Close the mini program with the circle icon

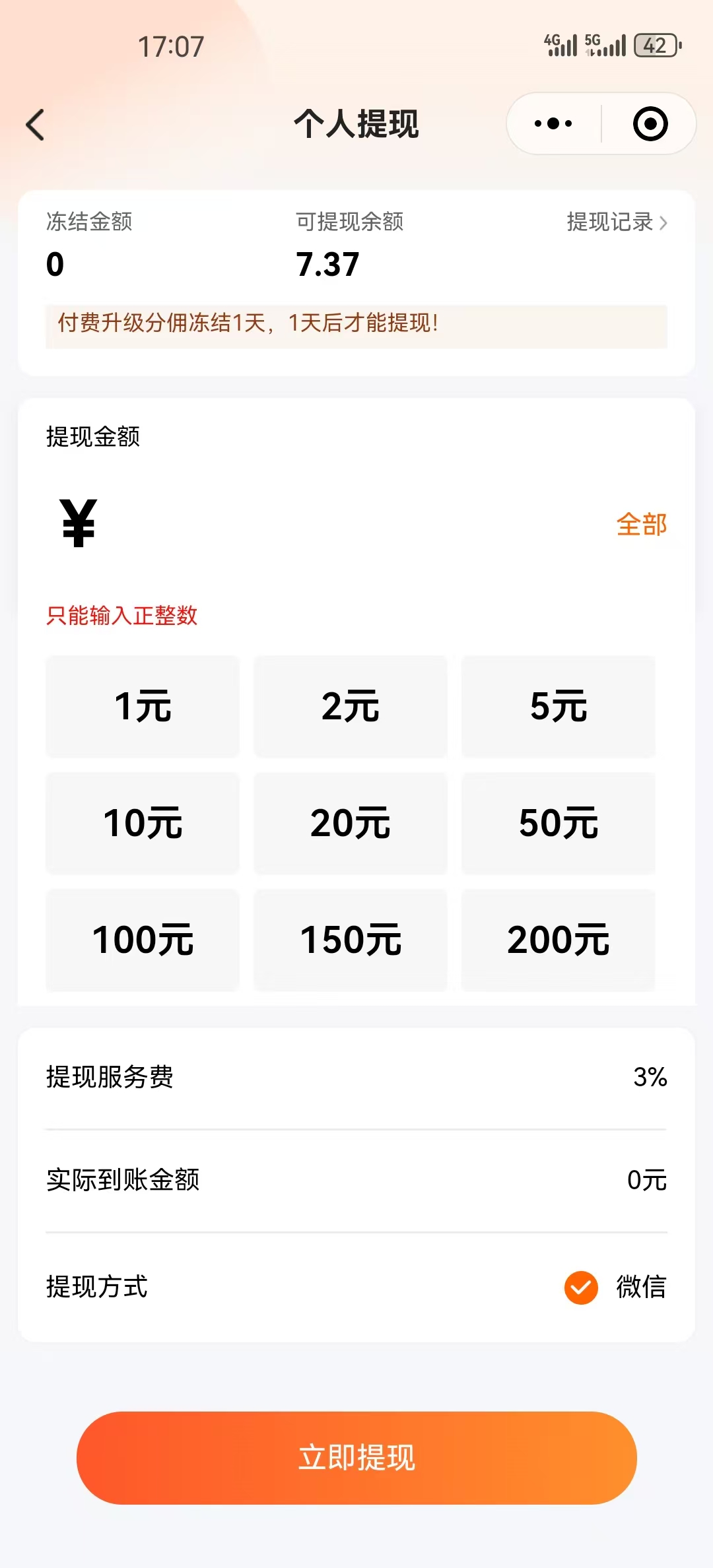coord(650,123)
